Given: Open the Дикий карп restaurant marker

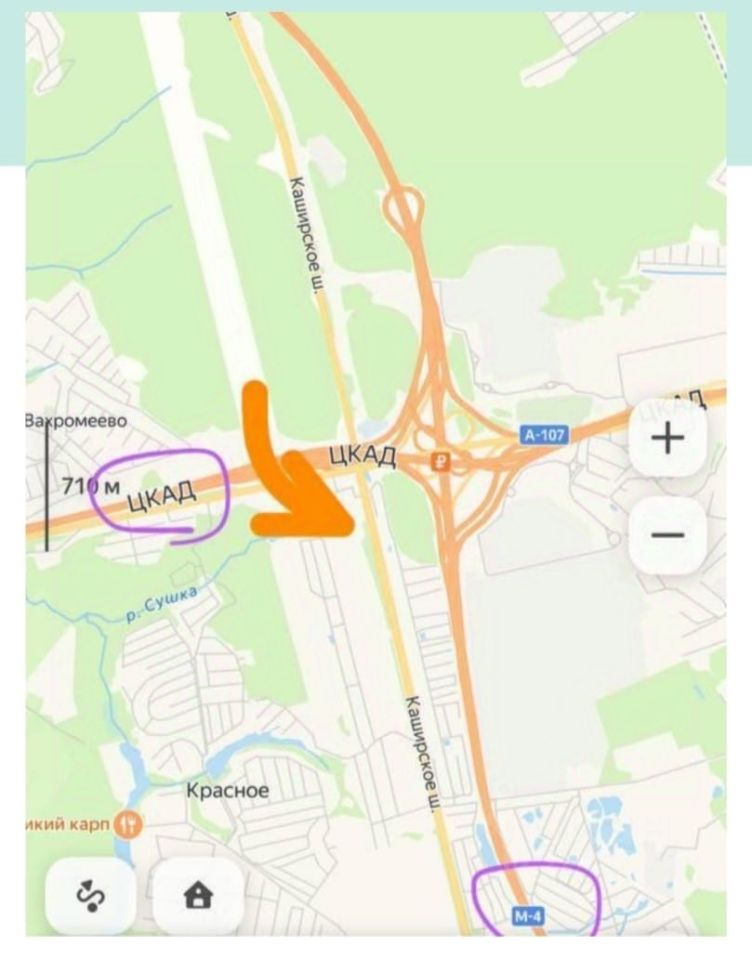Looking at the screenshot, I should coord(129,823).
